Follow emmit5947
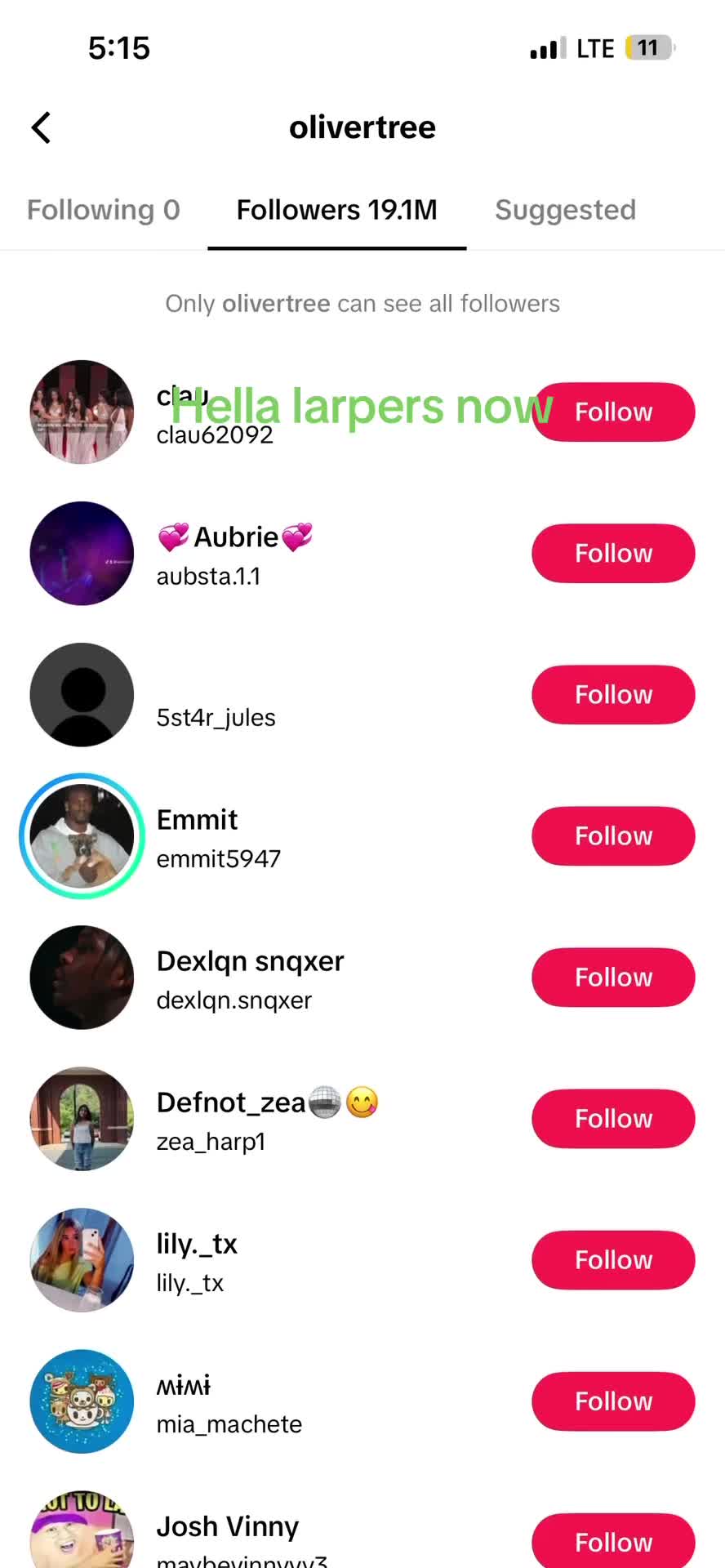Viewport: 725px width, 1568px height. 613,835
